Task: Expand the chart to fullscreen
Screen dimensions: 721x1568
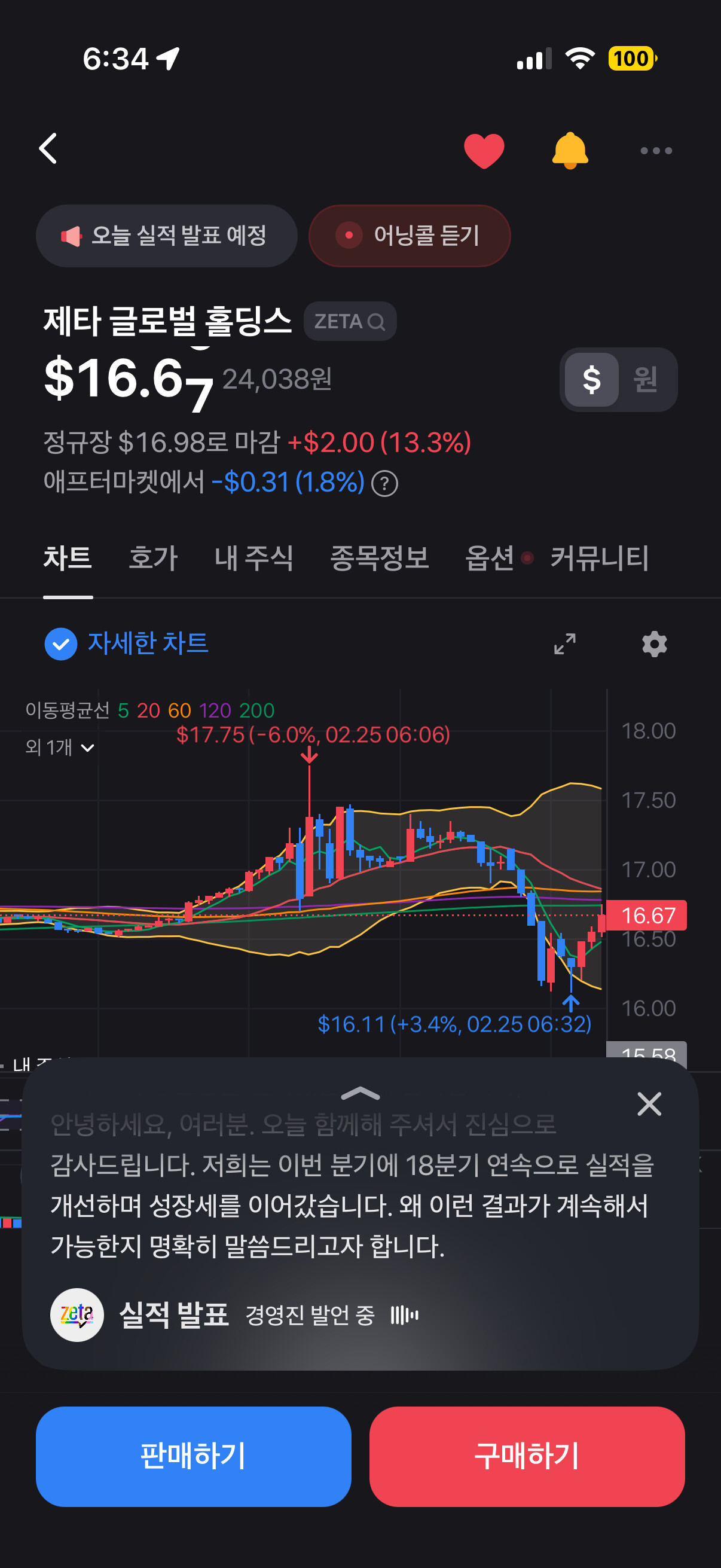Action: click(564, 643)
